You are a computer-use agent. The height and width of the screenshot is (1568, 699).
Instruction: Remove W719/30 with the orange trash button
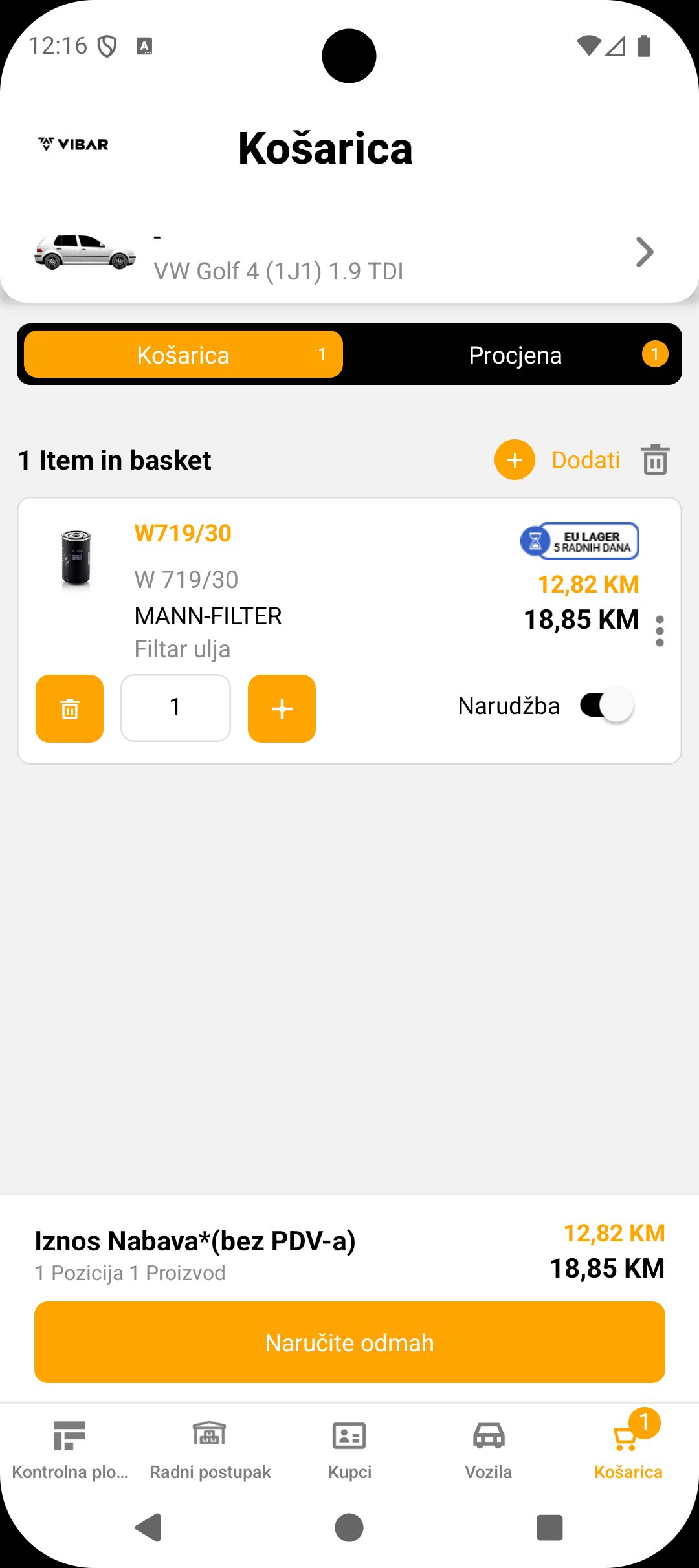click(70, 708)
